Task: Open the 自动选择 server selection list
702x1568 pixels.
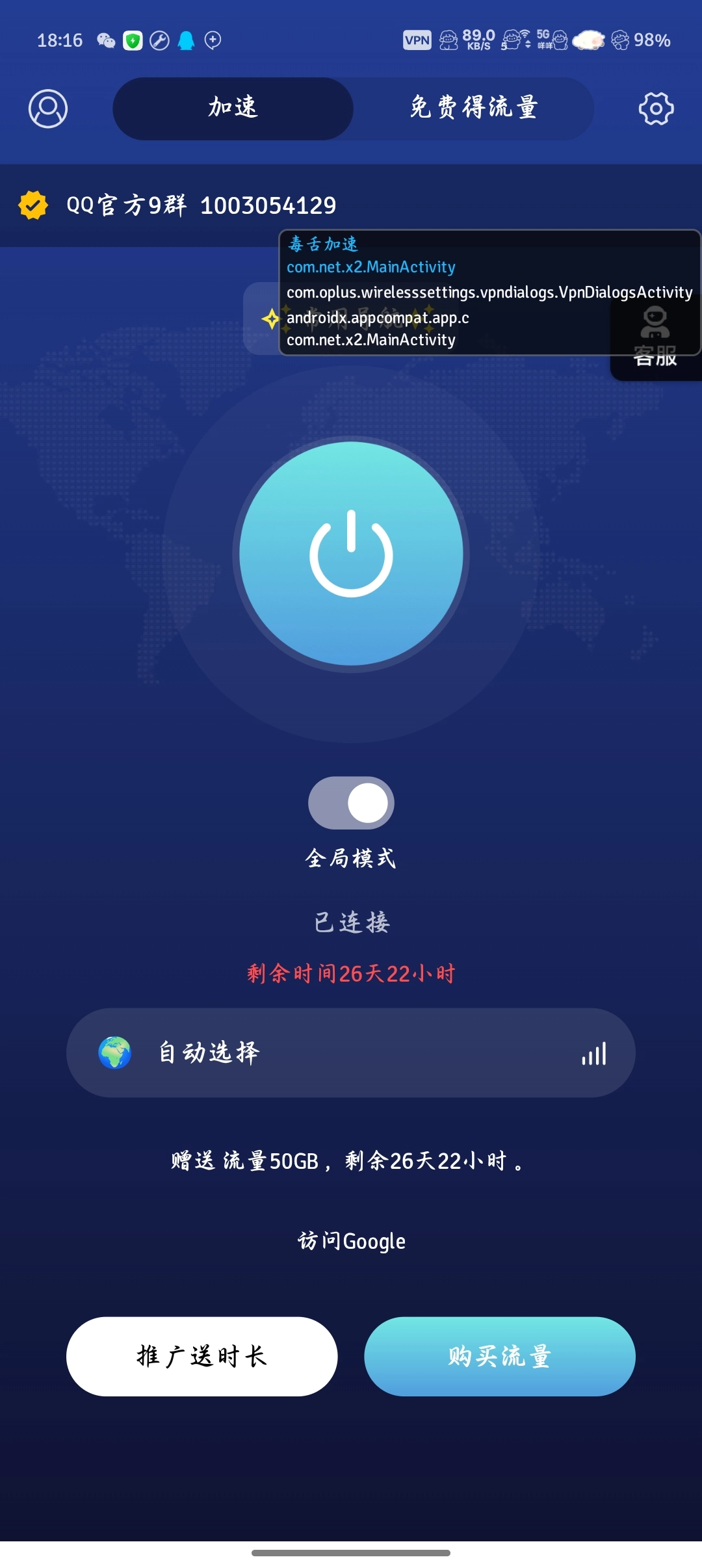Action: click(x=351, y=1053)
